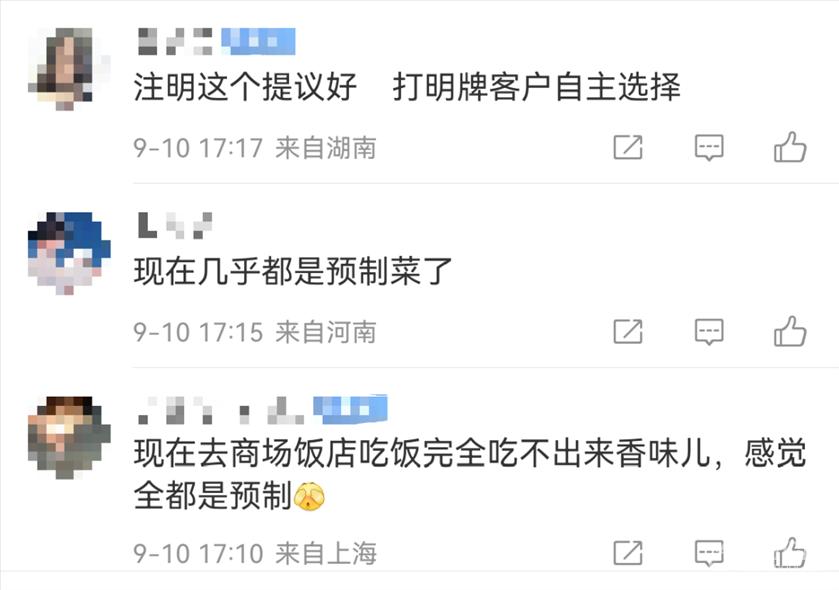Open avatar of the 上海 commenter
The image size is (839, 590).
67,436
